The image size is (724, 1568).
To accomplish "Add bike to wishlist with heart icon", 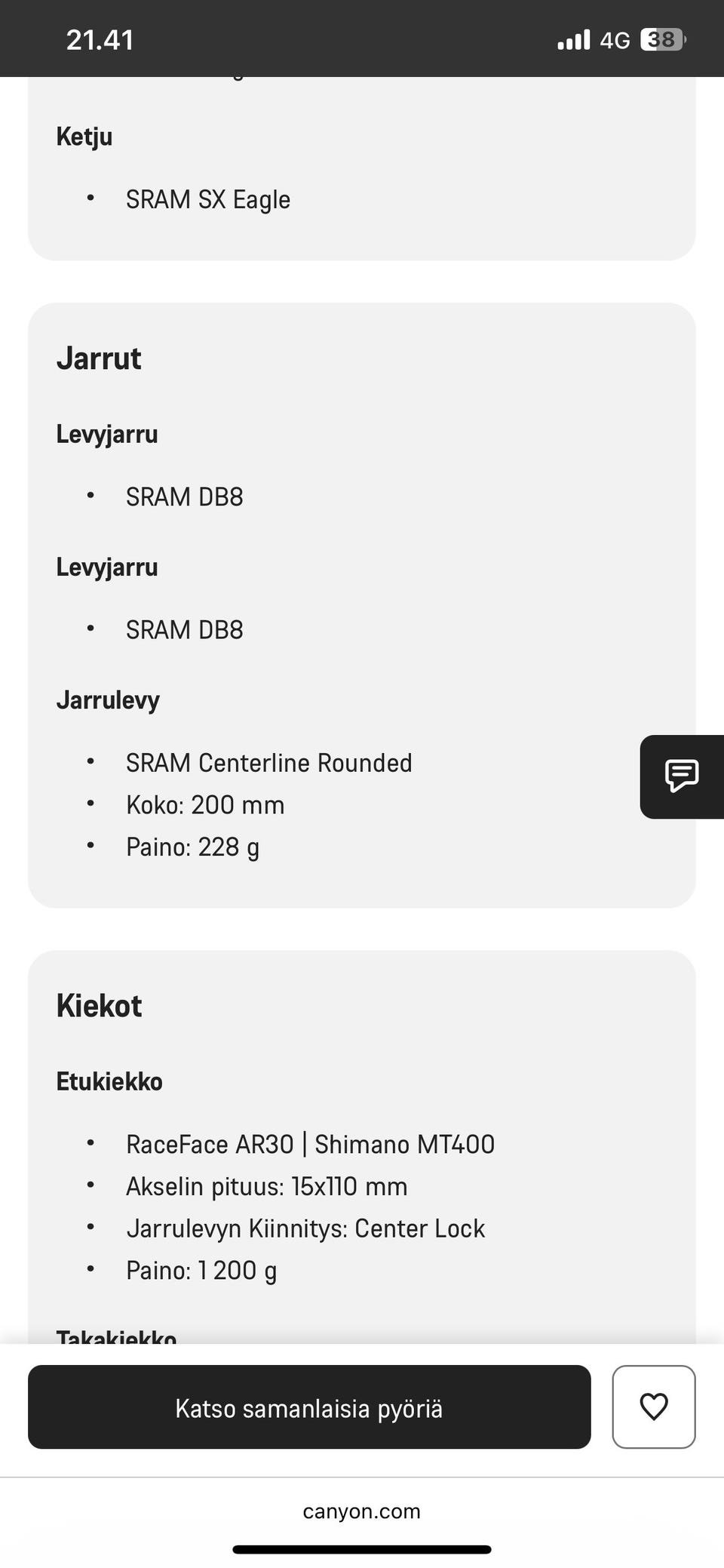I will (x=653, y=1407).
